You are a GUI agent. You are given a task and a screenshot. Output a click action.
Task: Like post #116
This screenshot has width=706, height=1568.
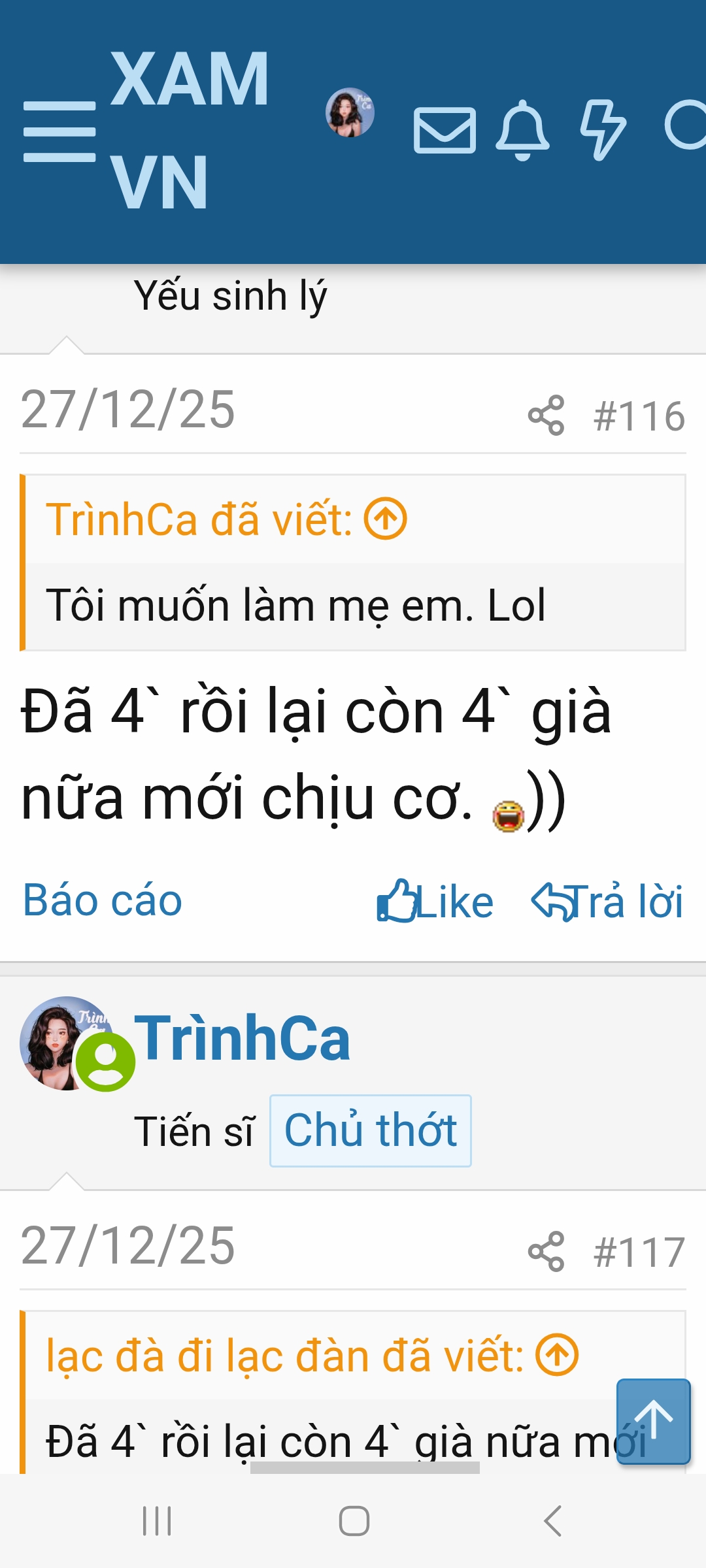tap(435, 902)
